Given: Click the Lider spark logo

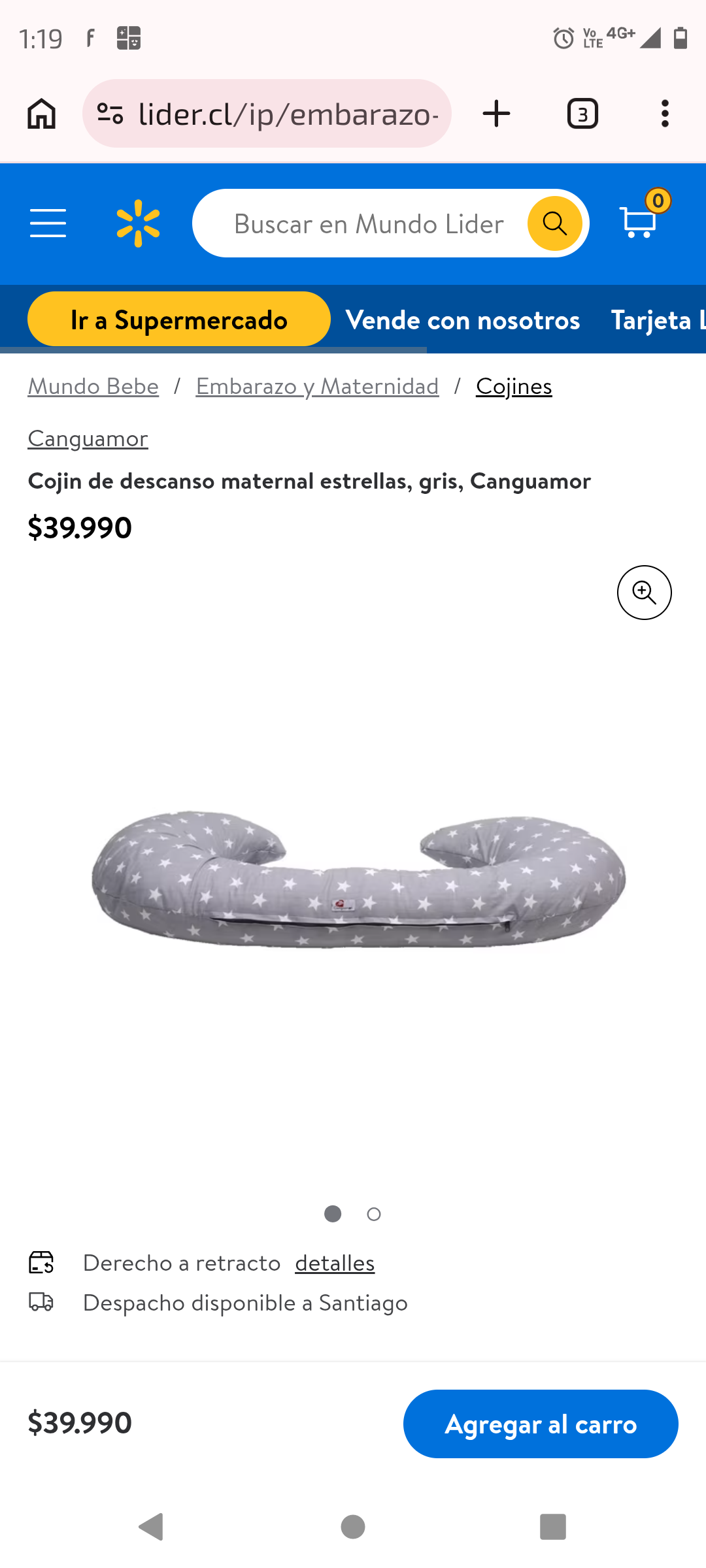Looking at the screenshot, I should [x=138, y=223].
